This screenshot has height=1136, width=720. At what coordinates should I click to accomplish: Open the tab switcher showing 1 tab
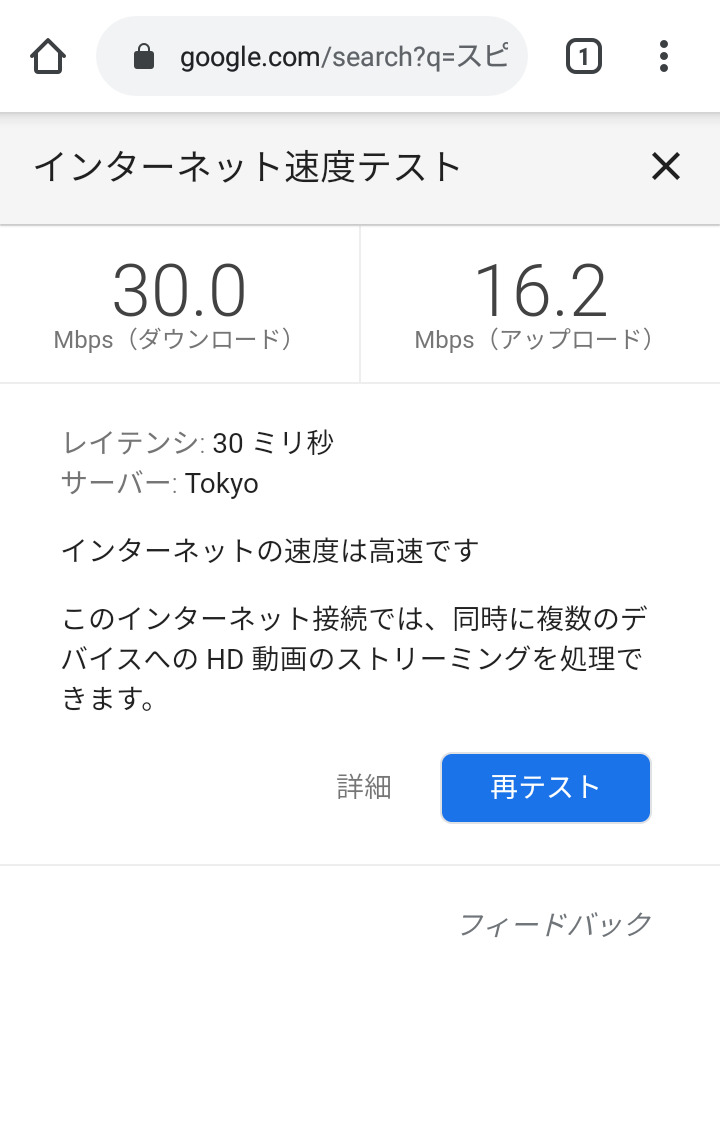tap(583, 57)
